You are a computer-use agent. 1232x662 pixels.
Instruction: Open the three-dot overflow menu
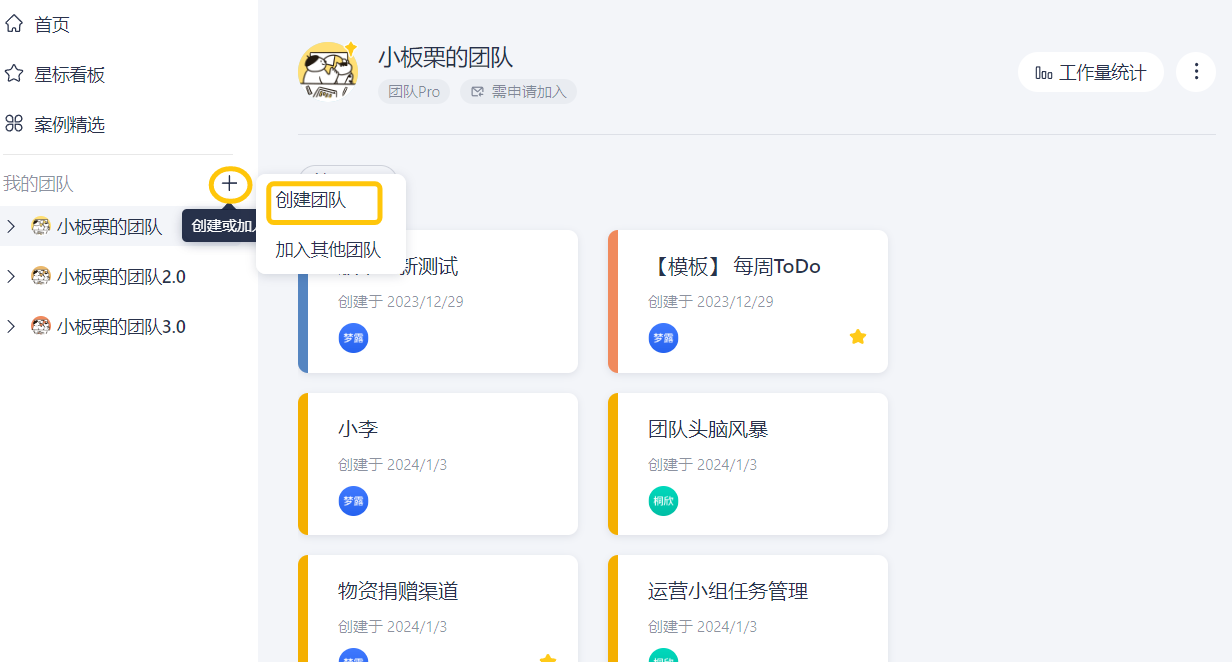1195,72
